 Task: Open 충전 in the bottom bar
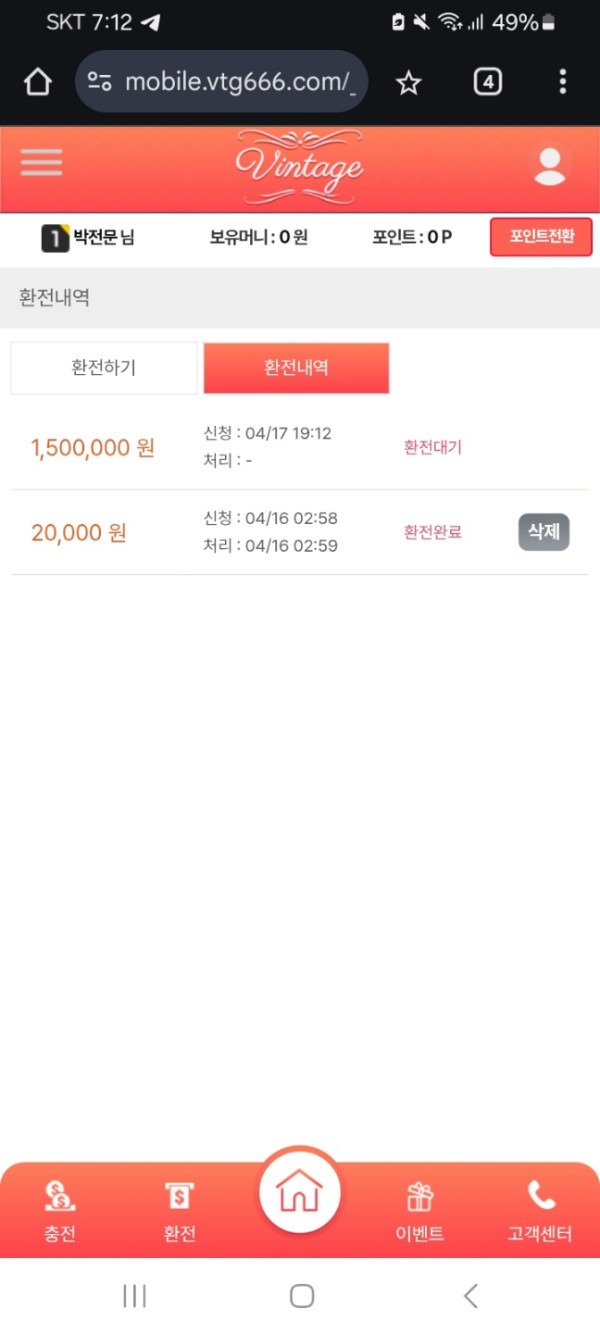coord(60,1210)
